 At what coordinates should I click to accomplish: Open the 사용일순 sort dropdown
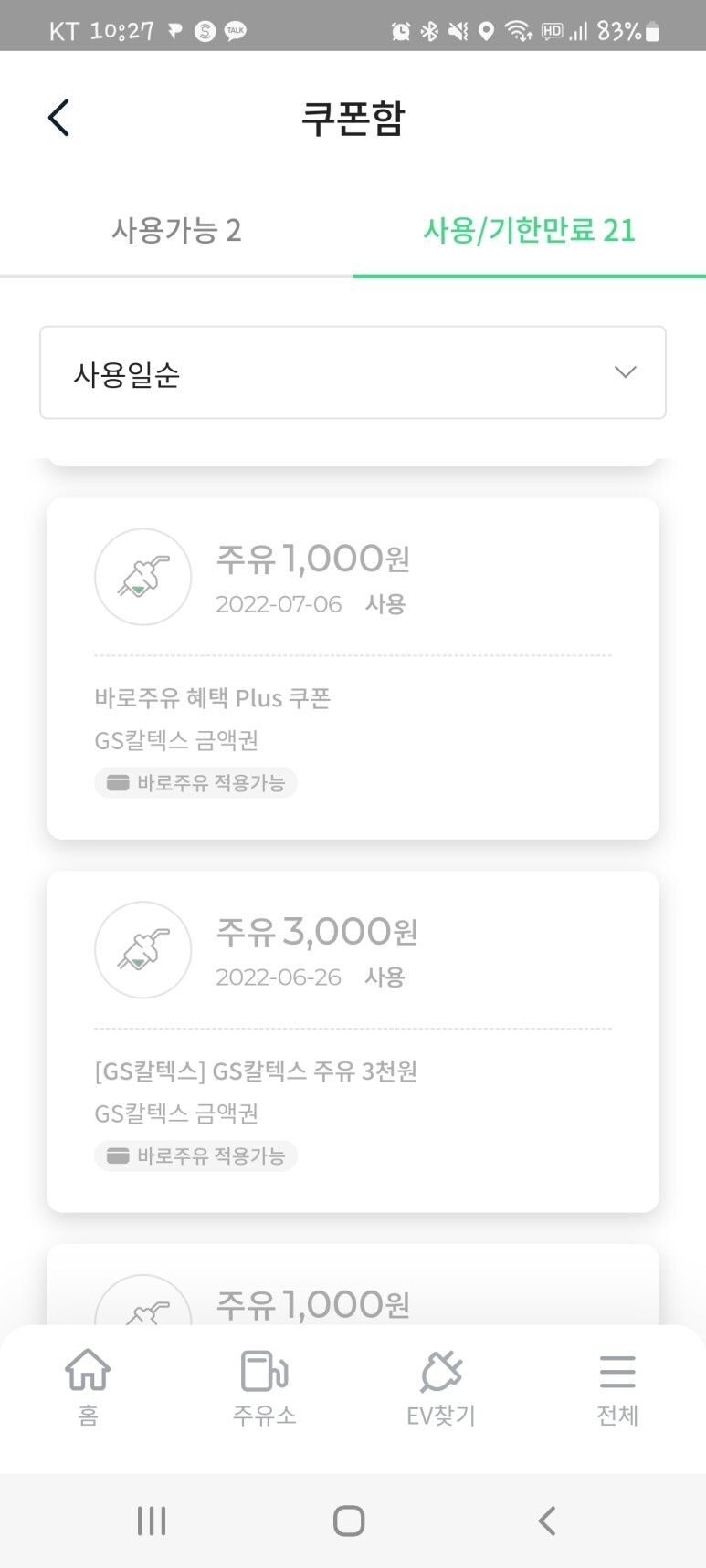[353, 372]
